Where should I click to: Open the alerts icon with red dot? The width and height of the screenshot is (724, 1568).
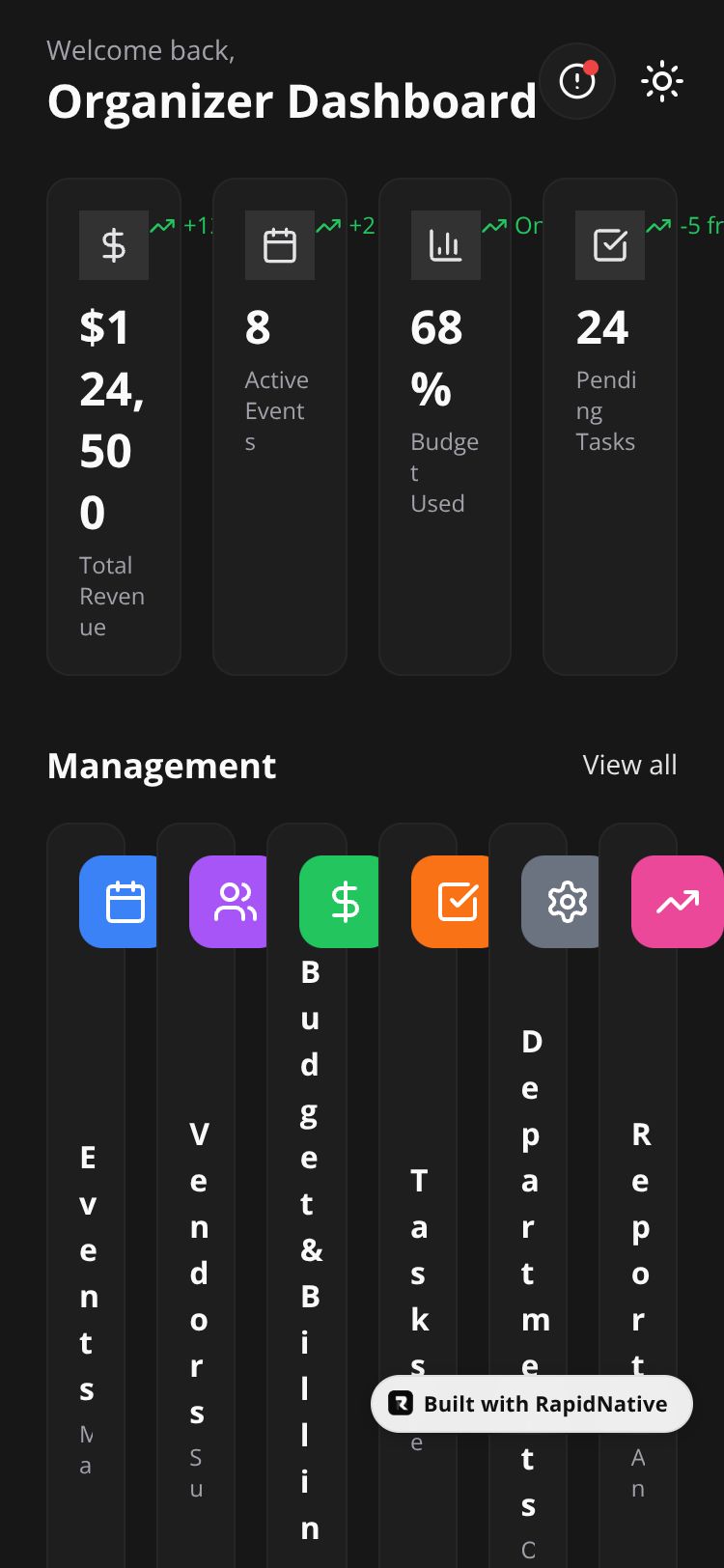coord(577,81)
